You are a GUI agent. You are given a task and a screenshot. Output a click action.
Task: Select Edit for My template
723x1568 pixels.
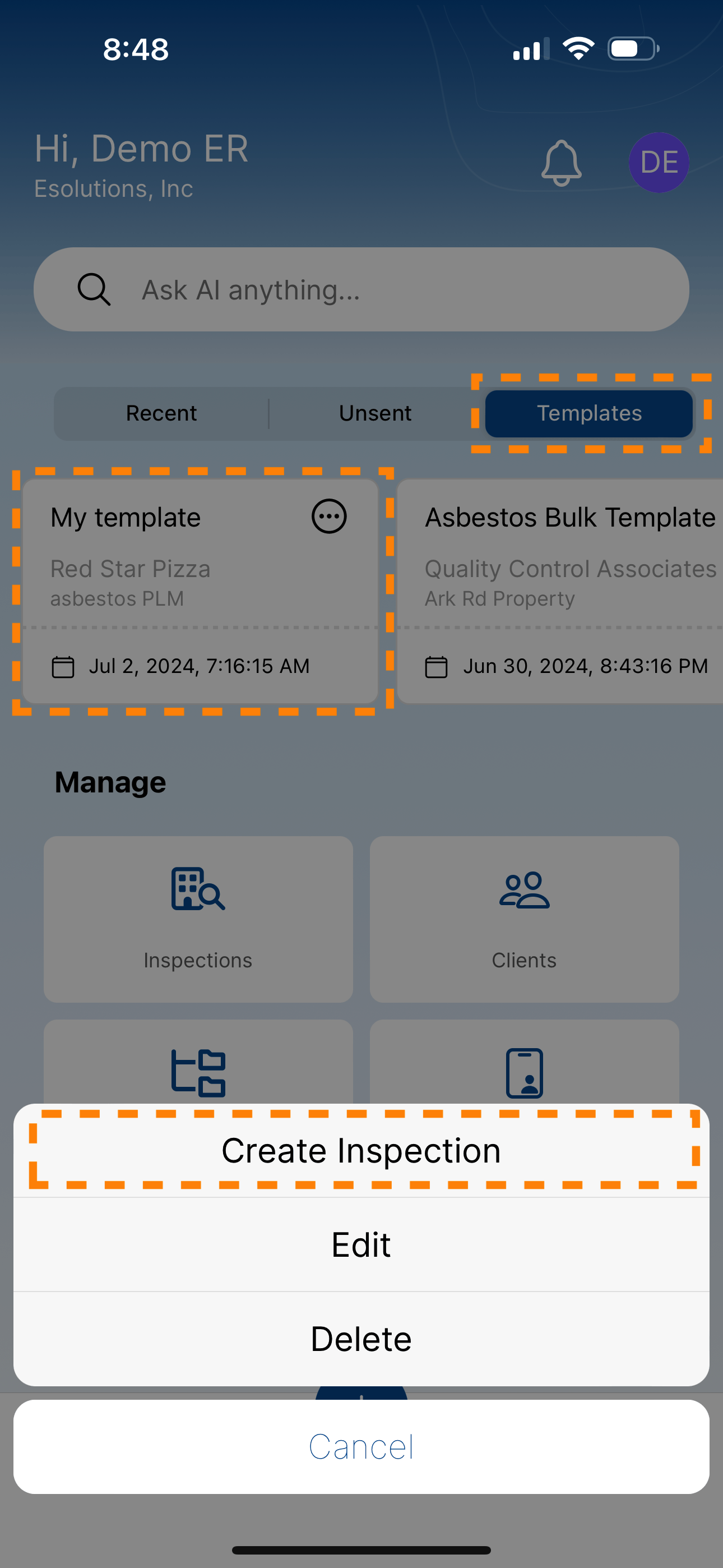[x=361, y=1244]
